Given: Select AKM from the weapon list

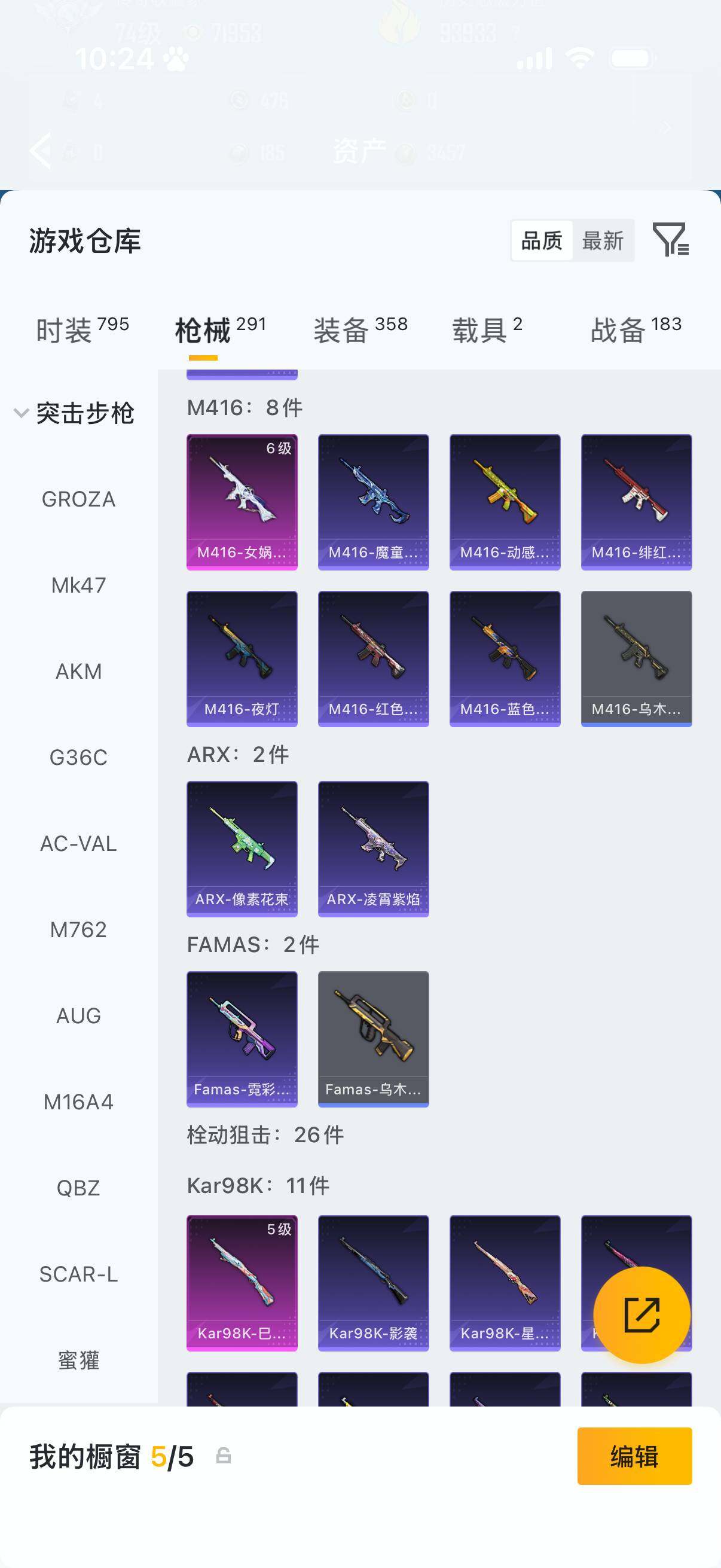Looking at the screenshot, I should coord(78,672).
